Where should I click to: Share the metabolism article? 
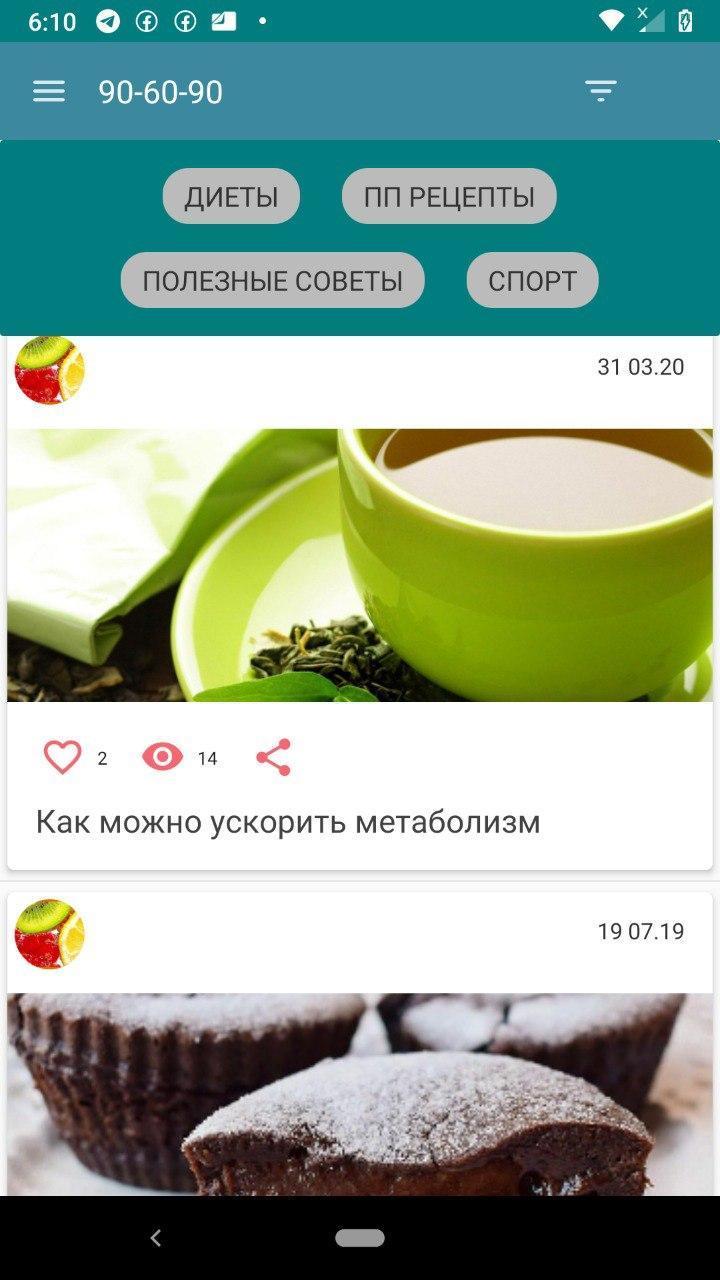[273, 758]
